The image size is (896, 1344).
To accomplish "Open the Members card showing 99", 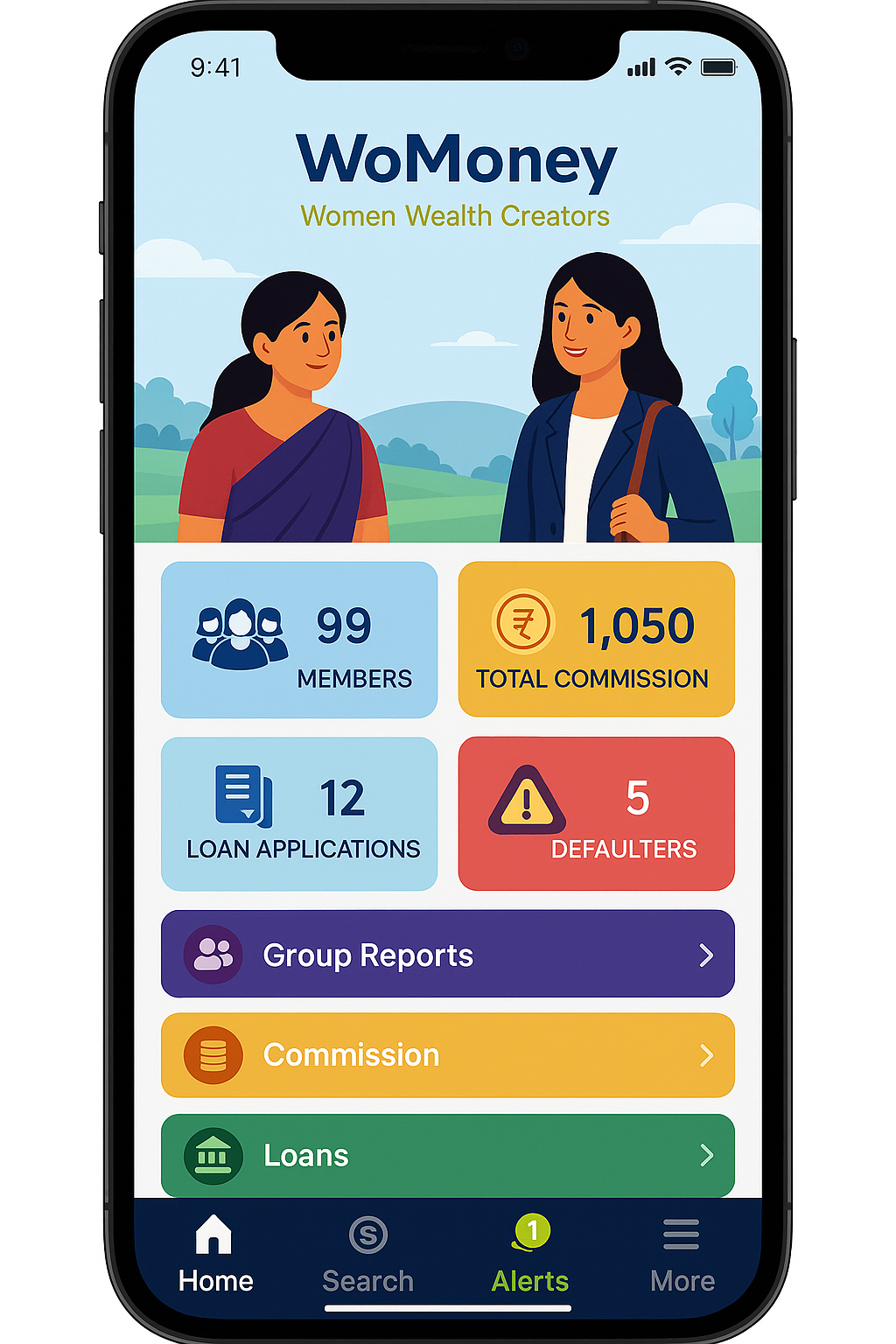I will click(x=299, y=640).
